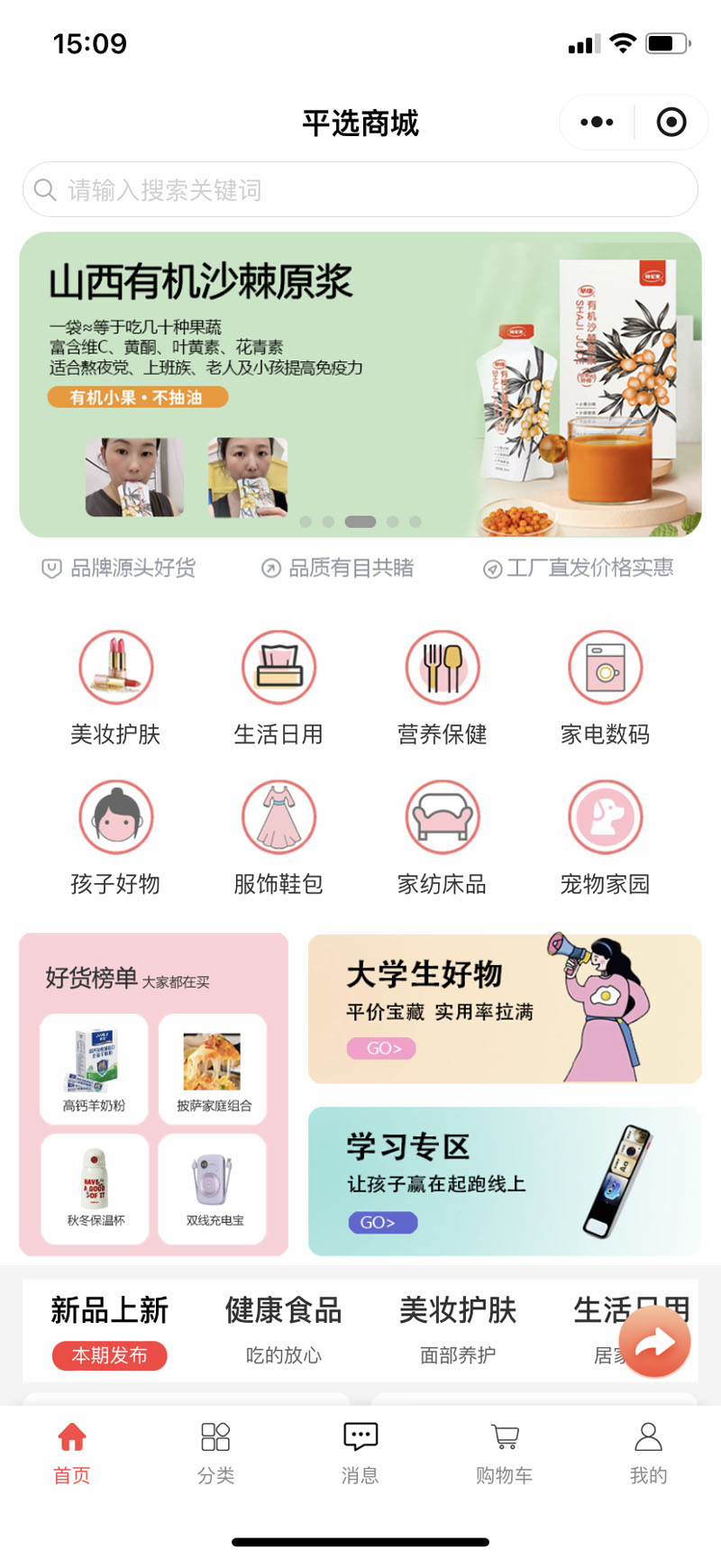Open the 生活日用 category icon
The image size is (721, 1568).
pyautogui.click(x=278, y=668)
